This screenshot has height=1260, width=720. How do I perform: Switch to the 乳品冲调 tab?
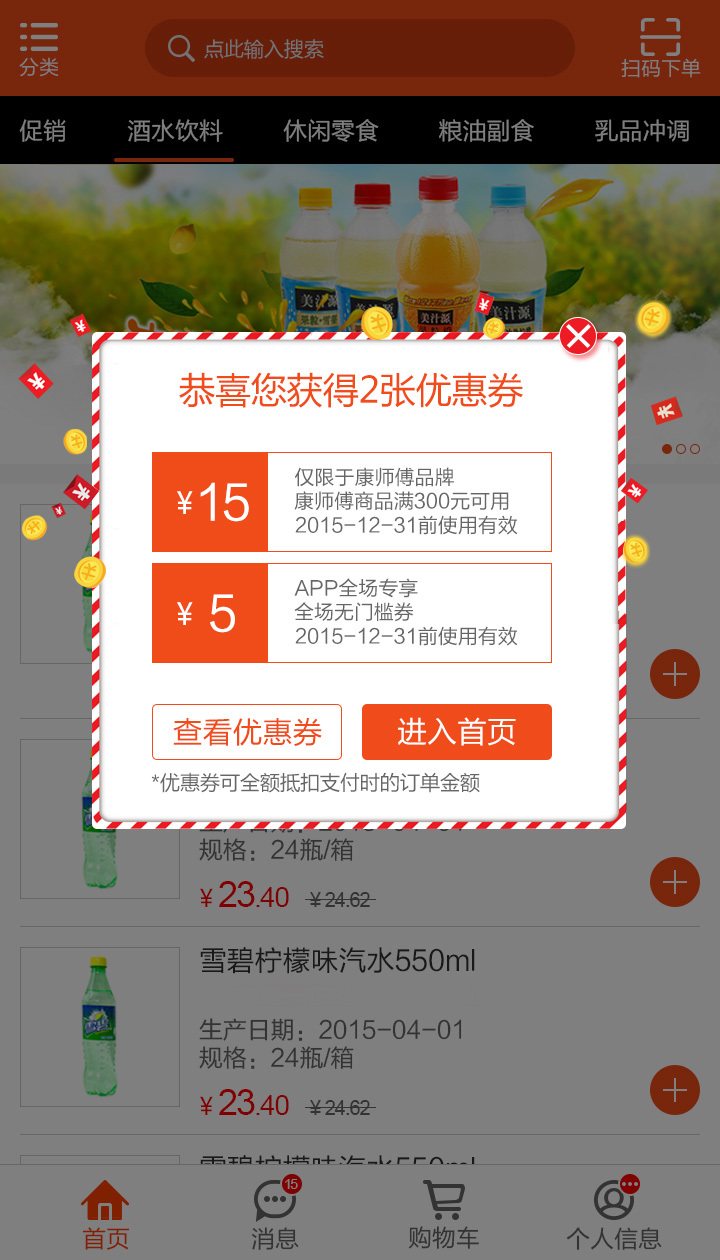pyautogui.click(x=641, y=131)
